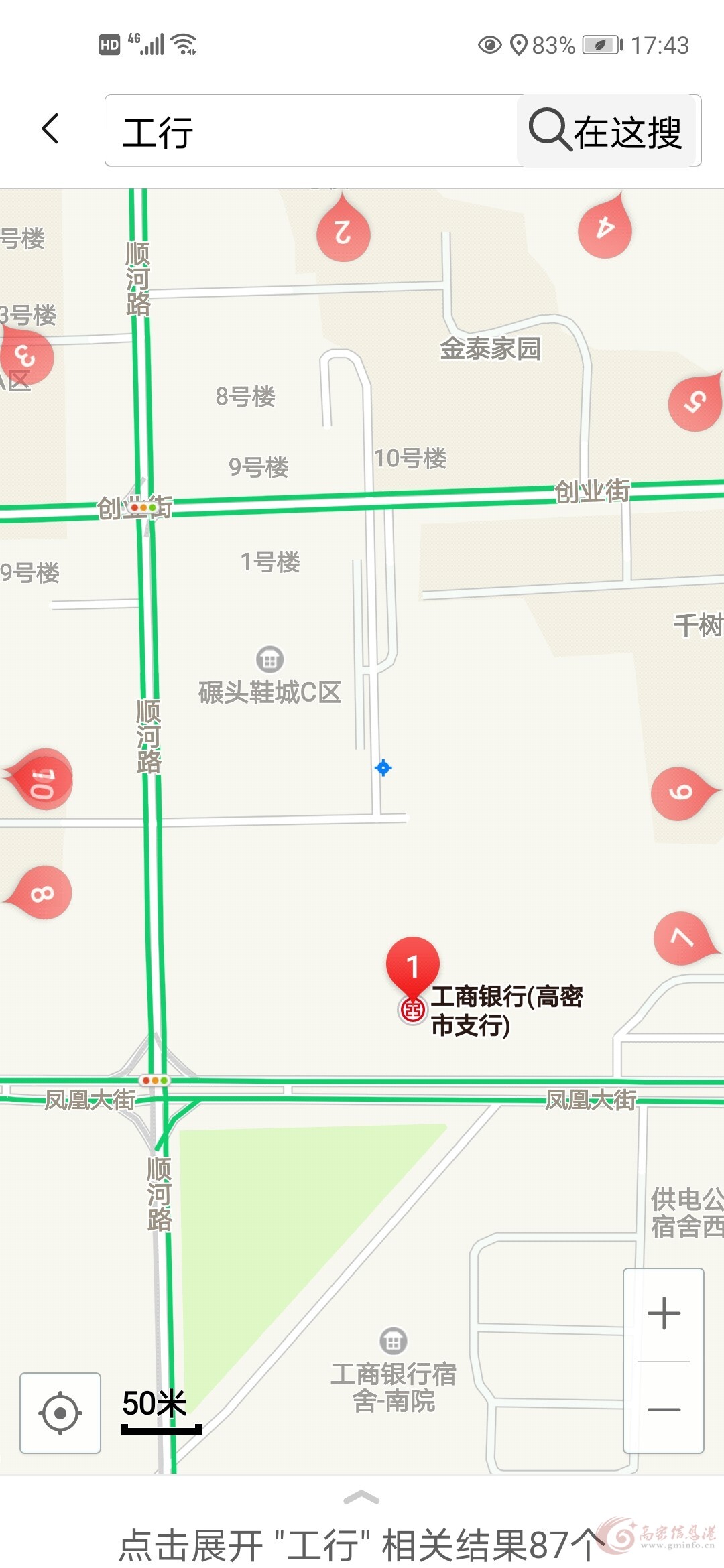Zoom out with the minus button

pos(664,1409)
